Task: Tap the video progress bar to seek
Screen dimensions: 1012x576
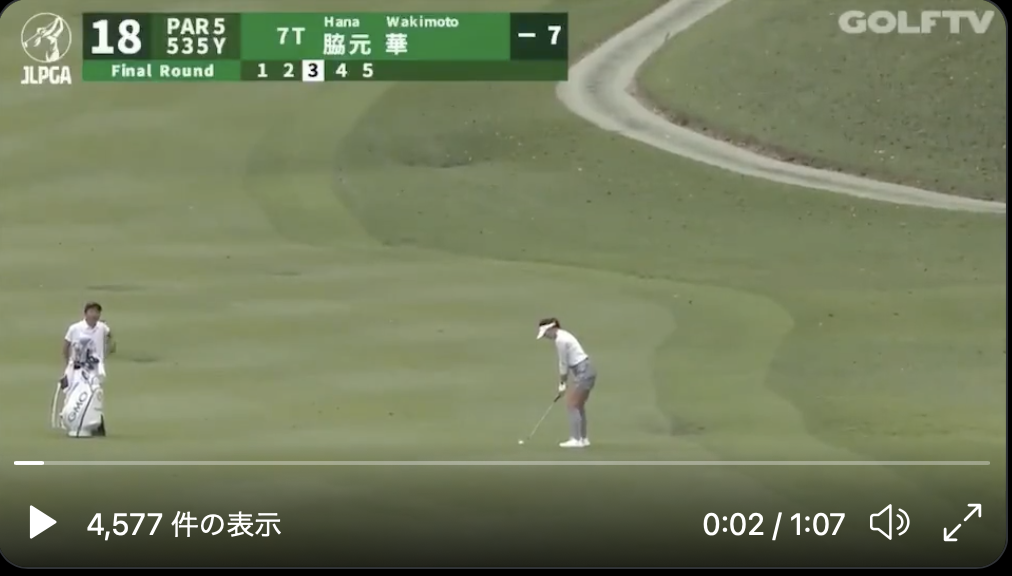Action: pyautogui.click(x=500, y=463)
